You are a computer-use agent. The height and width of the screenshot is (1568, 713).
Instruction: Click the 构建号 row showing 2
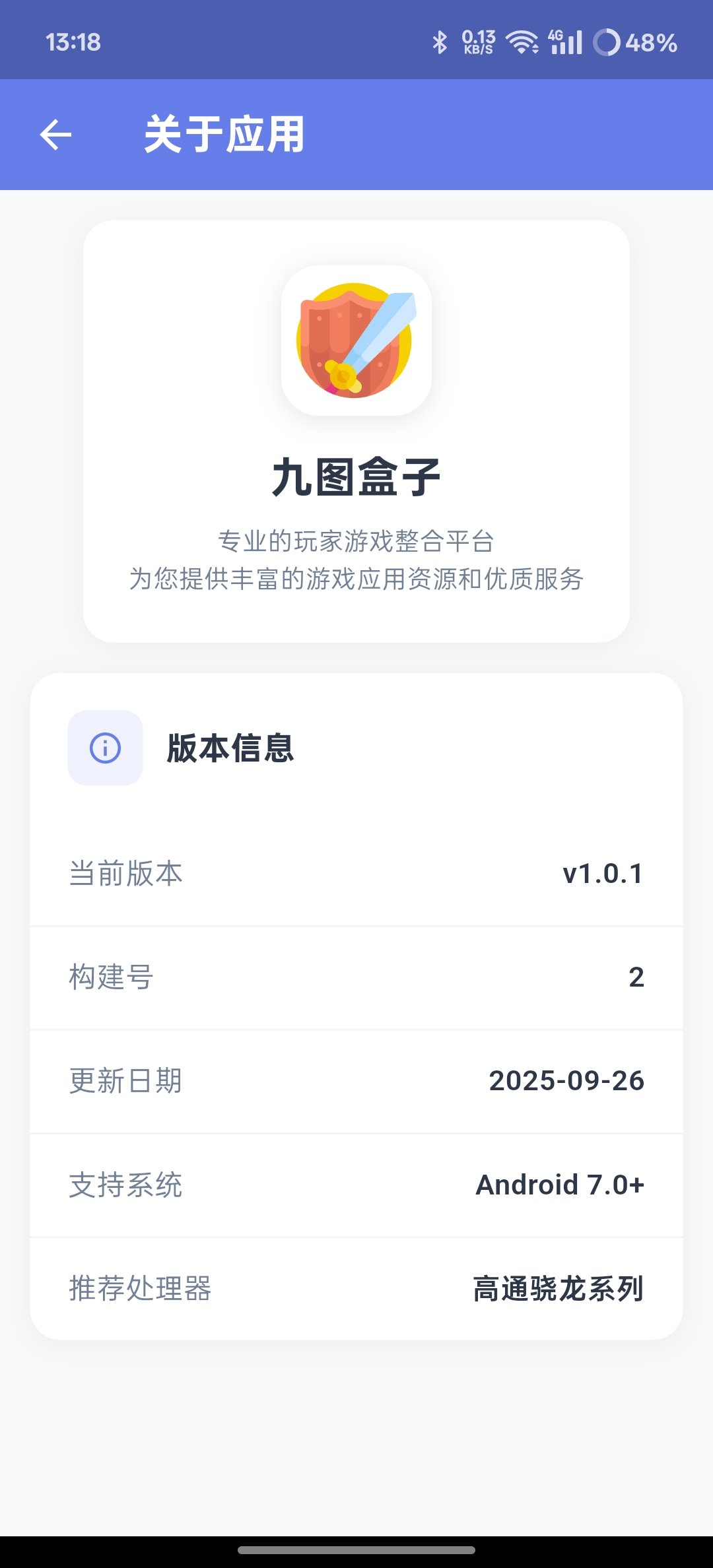[x=356, y=977]
